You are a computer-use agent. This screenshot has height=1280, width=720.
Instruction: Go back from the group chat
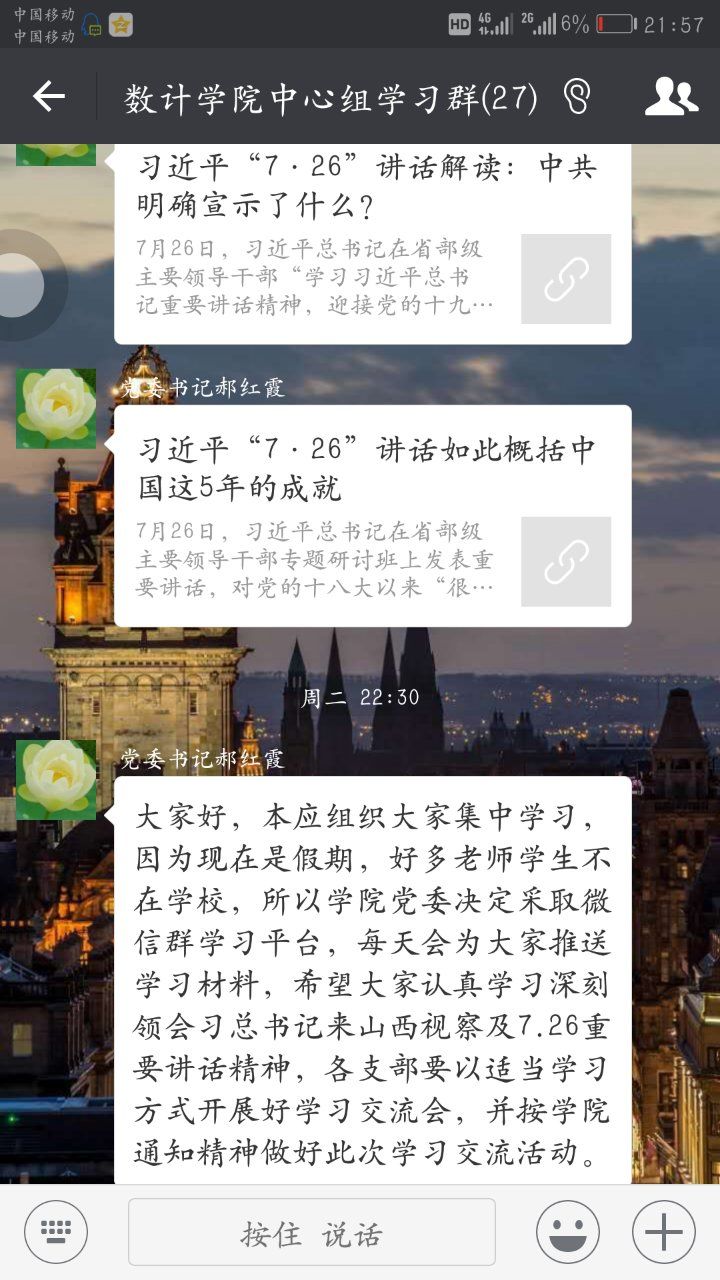48,97
